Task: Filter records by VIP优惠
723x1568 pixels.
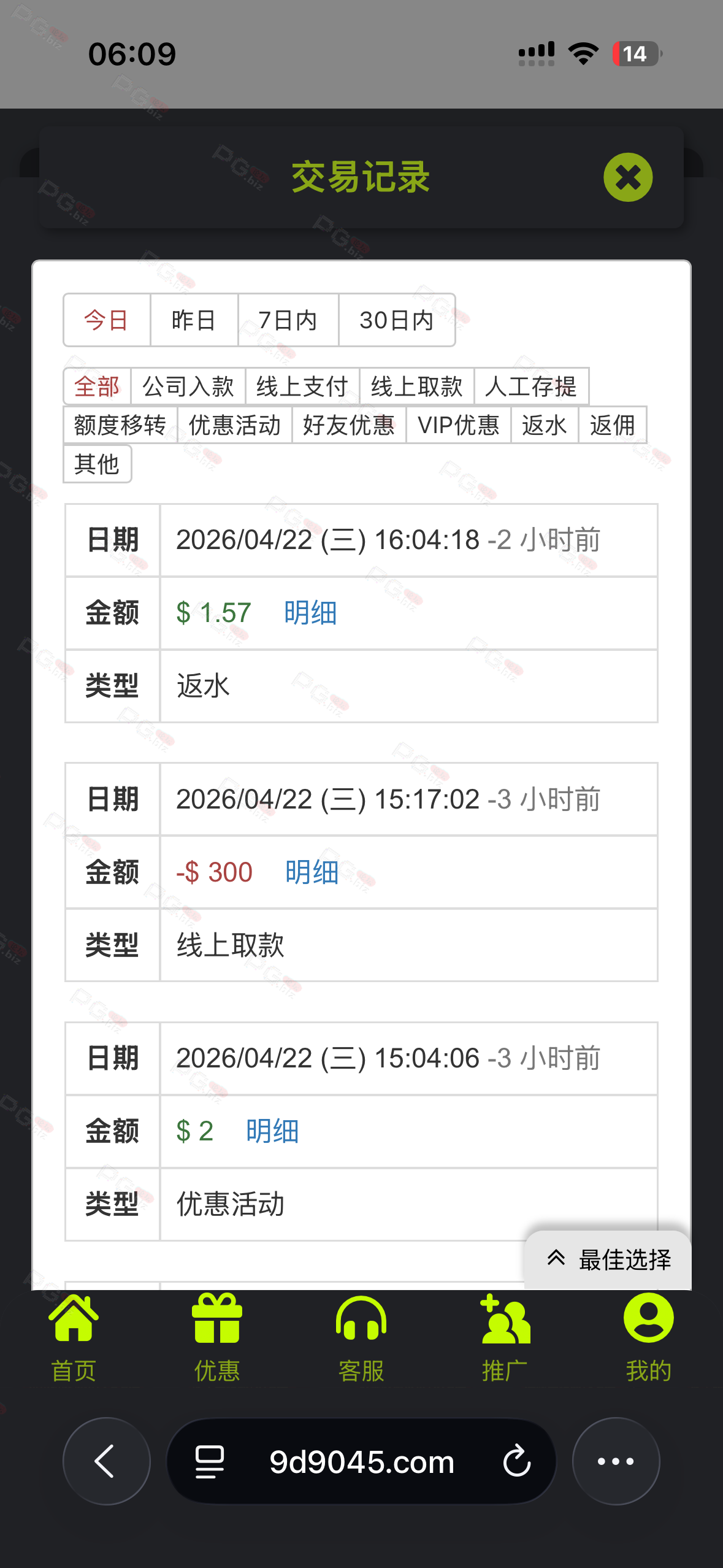Action: click(459, 425)
